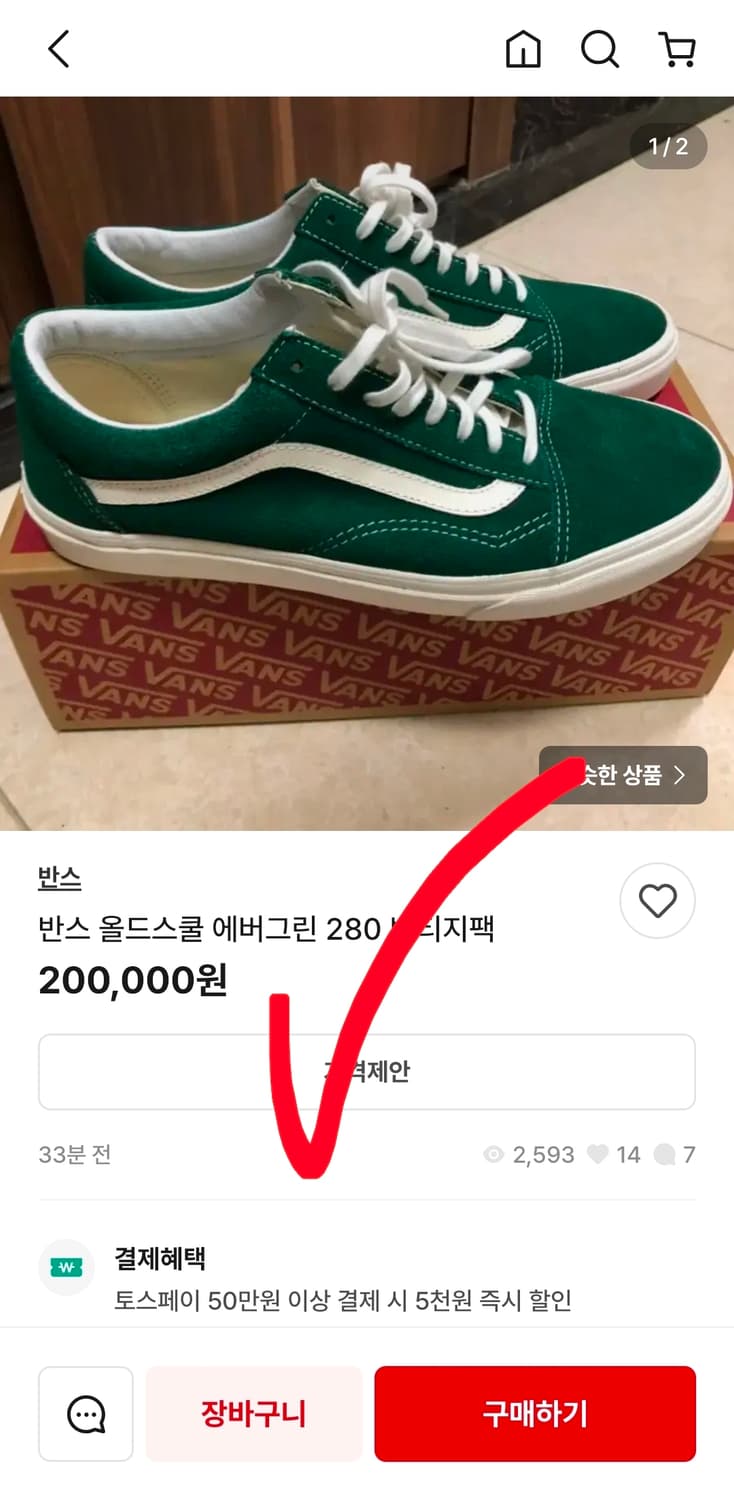Click the small heart icon next to 14
734x1500 pixels.
click(597, 1155)
